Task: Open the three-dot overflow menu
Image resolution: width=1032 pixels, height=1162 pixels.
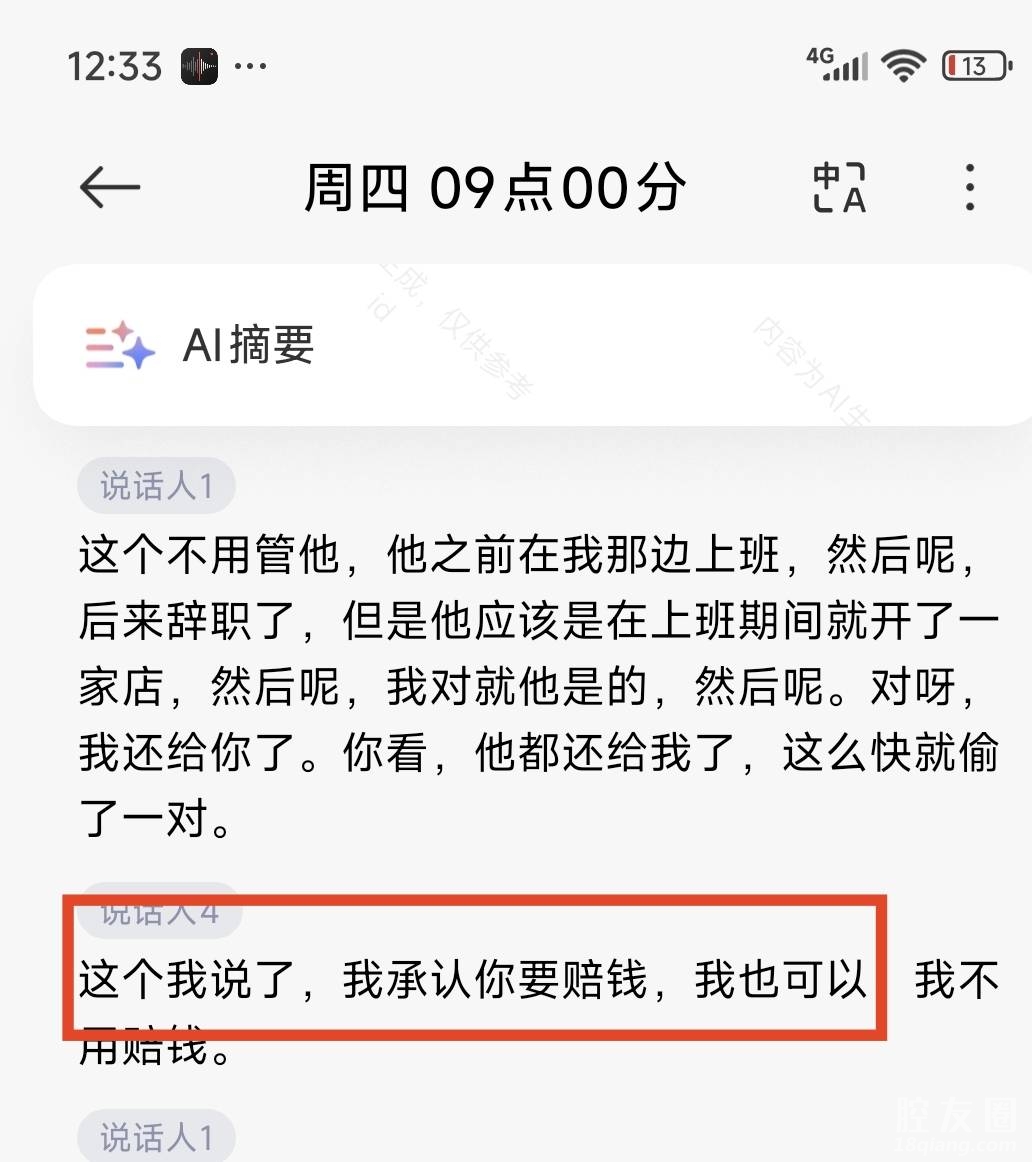Action: (x=969, y=188)
